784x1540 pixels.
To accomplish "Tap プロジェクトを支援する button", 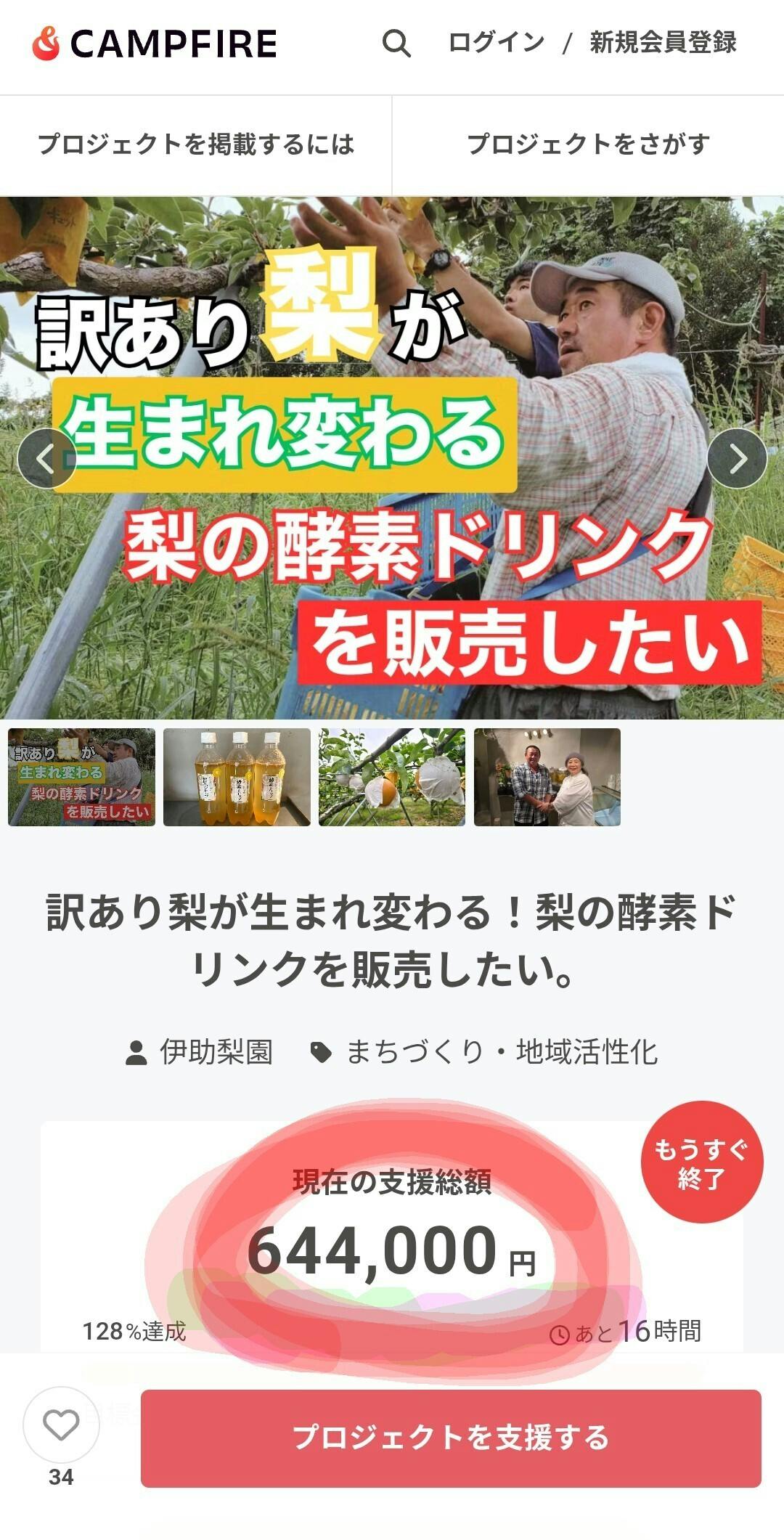I will click(451, 1438).
